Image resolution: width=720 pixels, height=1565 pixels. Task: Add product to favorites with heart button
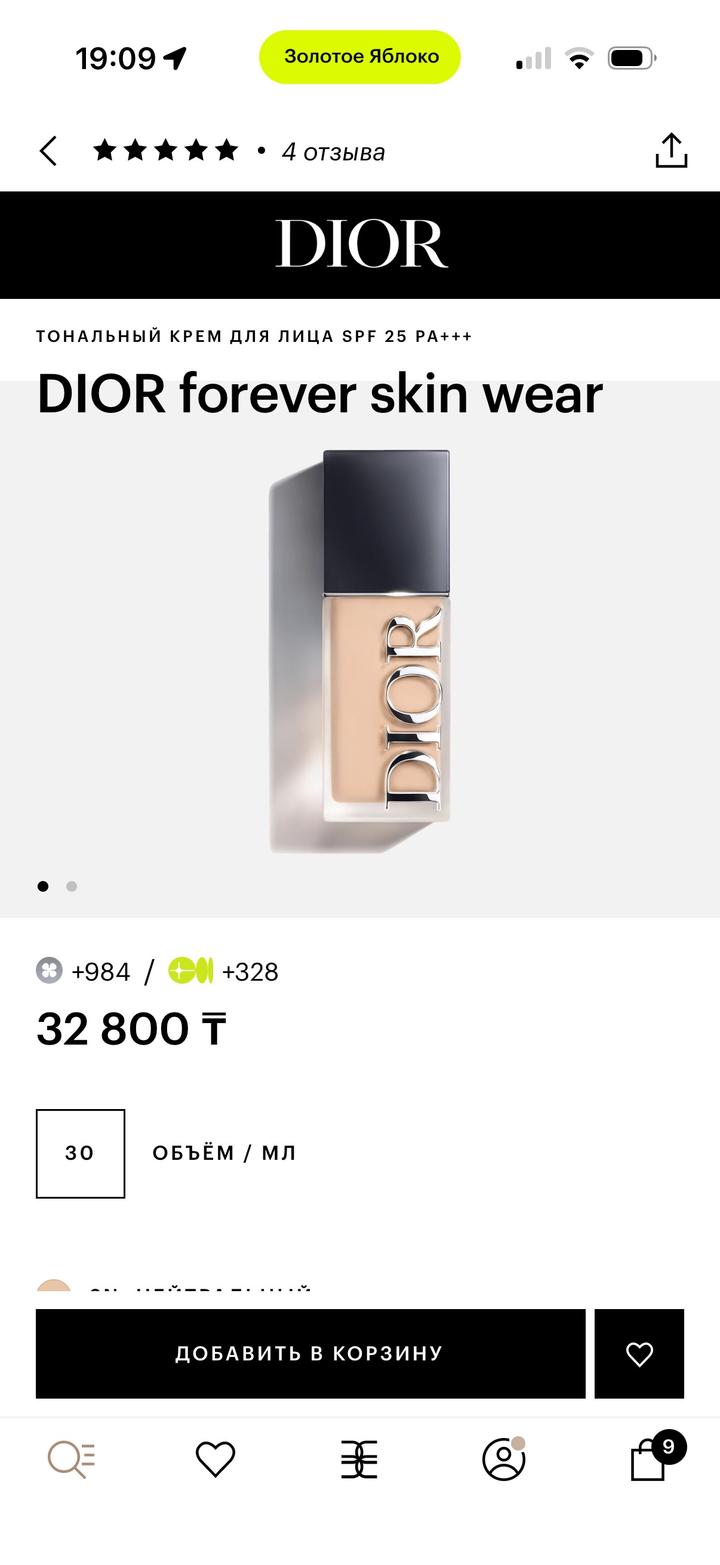639,1353
